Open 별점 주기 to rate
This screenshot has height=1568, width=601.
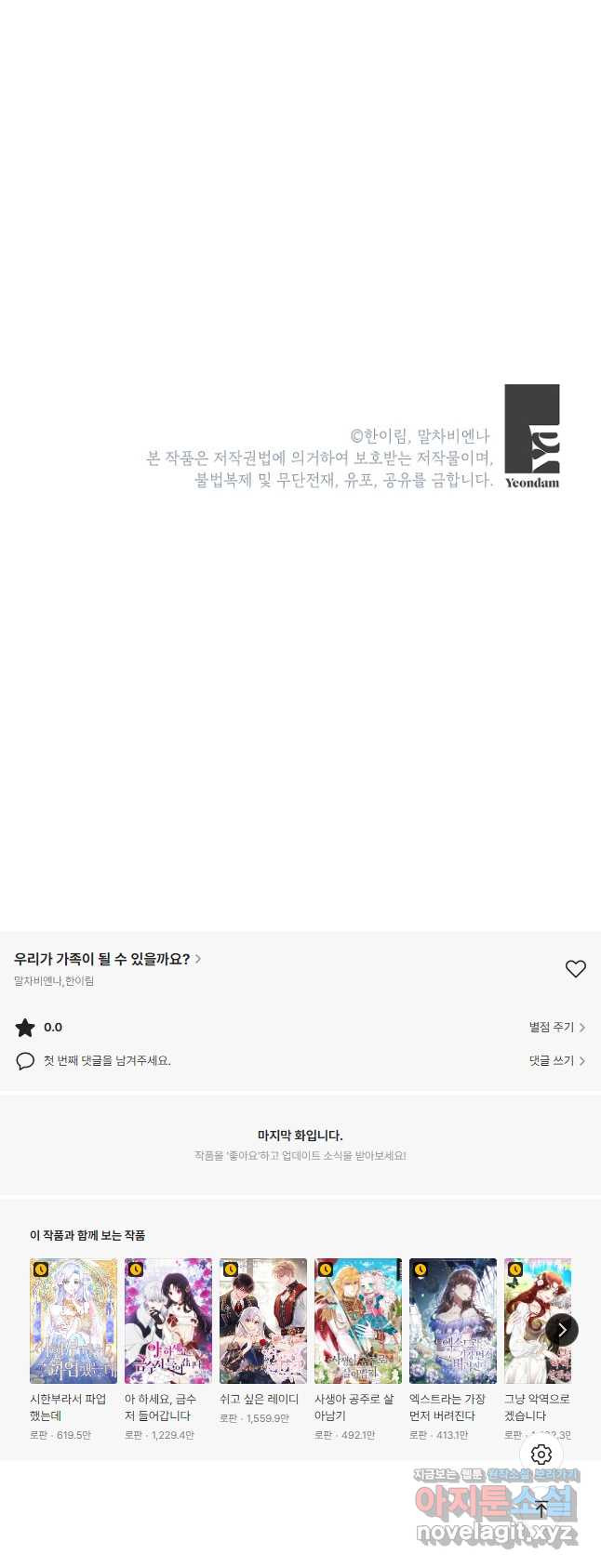[556, 1027]
